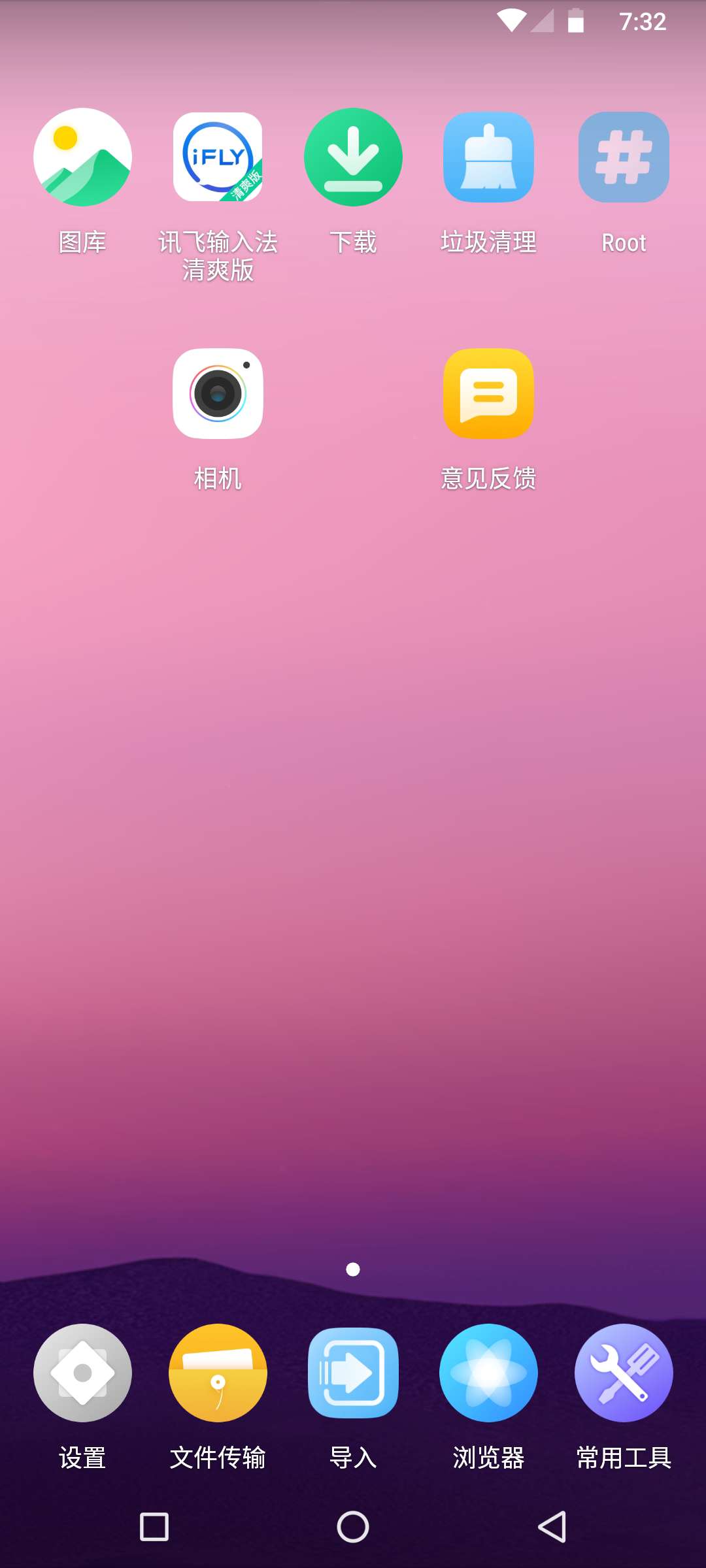The image size is (706, 1568).
Task: Tap the recent apps square button
Action: tap(154, 1527)
